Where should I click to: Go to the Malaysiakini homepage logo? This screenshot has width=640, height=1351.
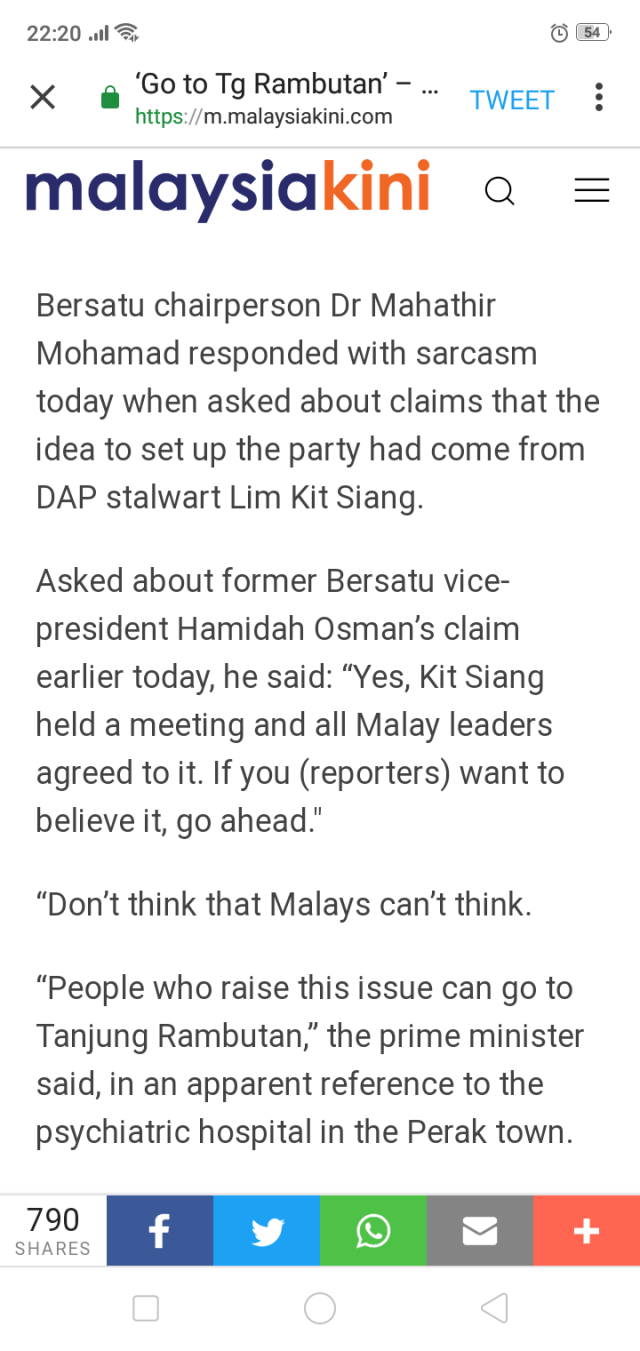(228, 189)
